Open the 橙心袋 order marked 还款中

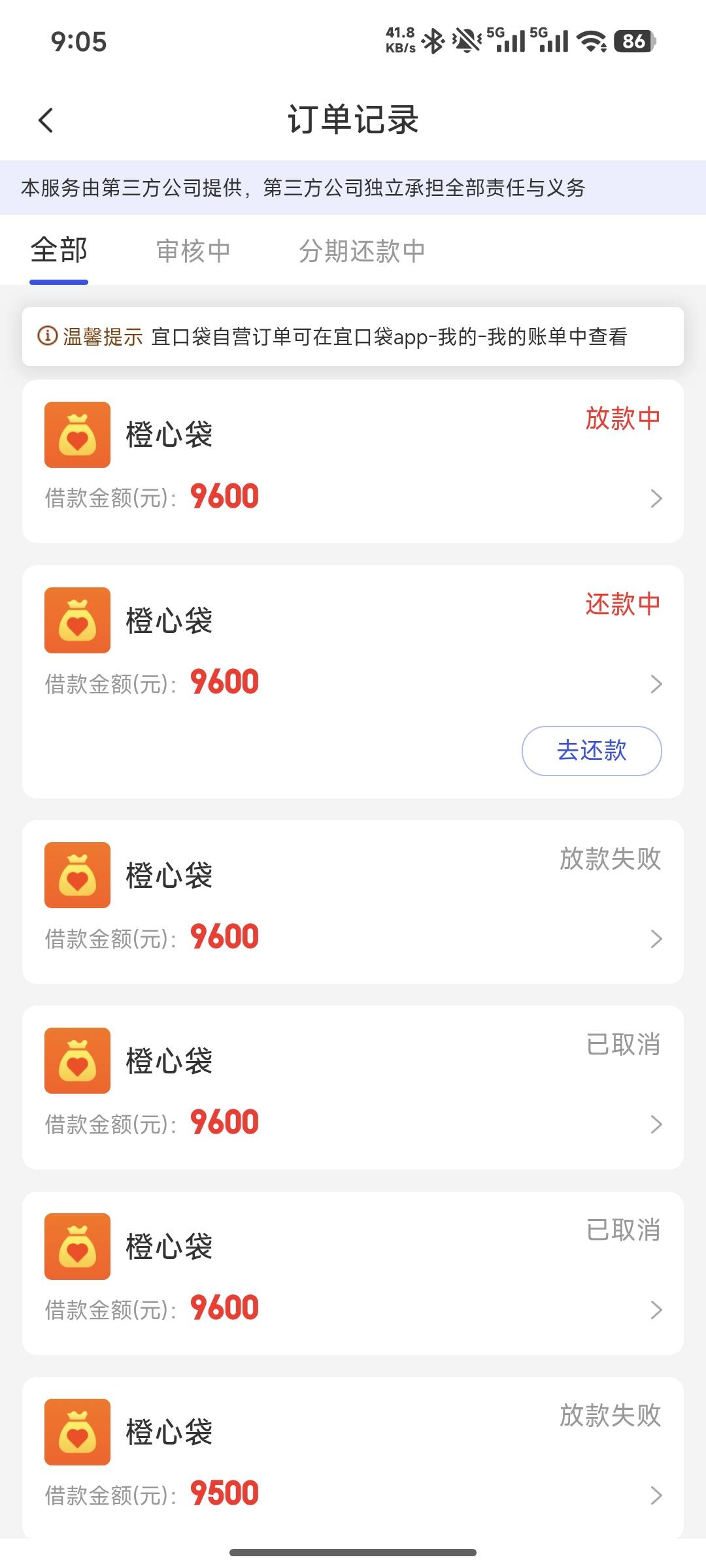pyautogui.click(x=353, y=647)
